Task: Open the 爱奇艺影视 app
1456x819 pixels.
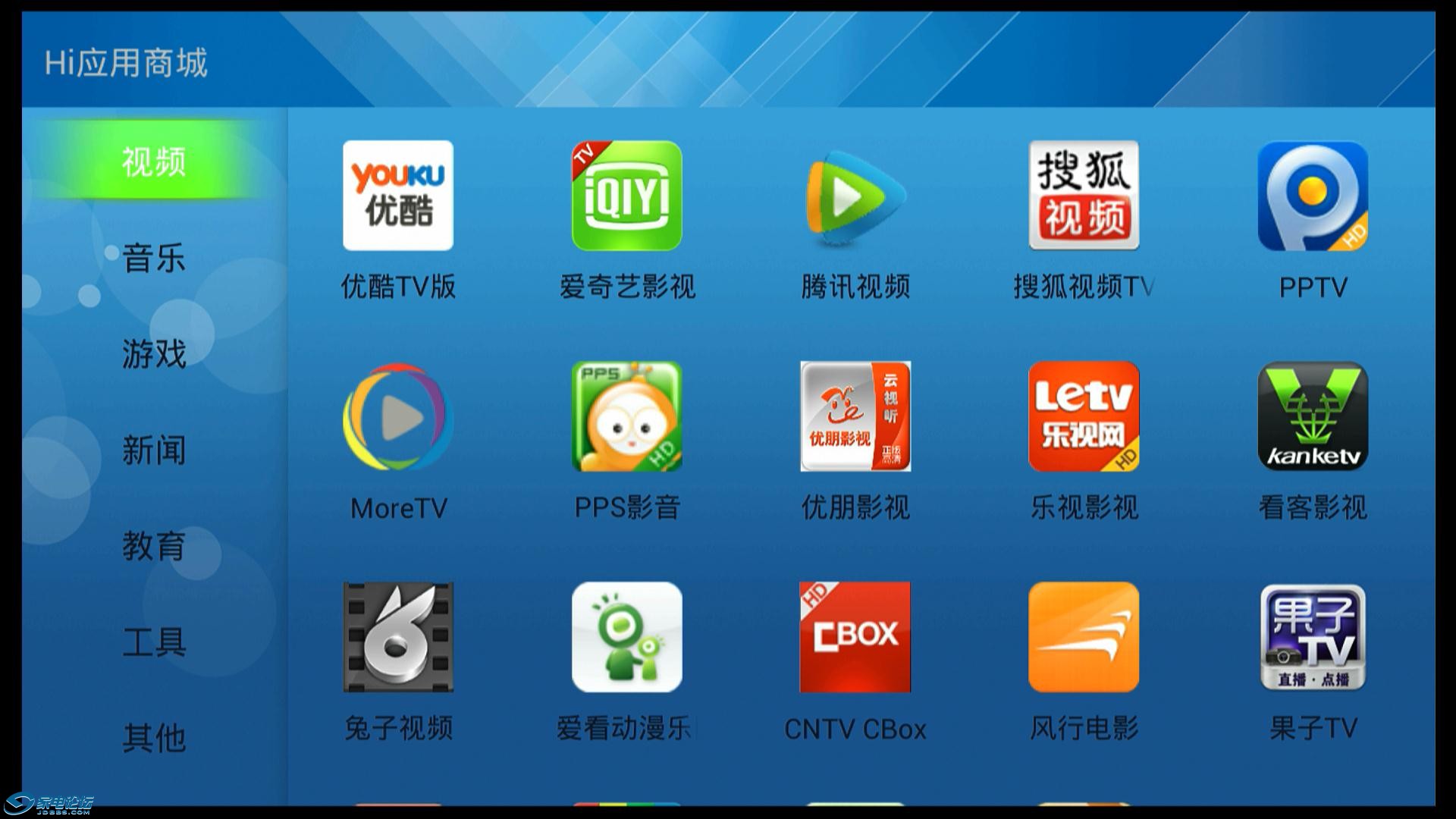Action: tap(626, 196)
